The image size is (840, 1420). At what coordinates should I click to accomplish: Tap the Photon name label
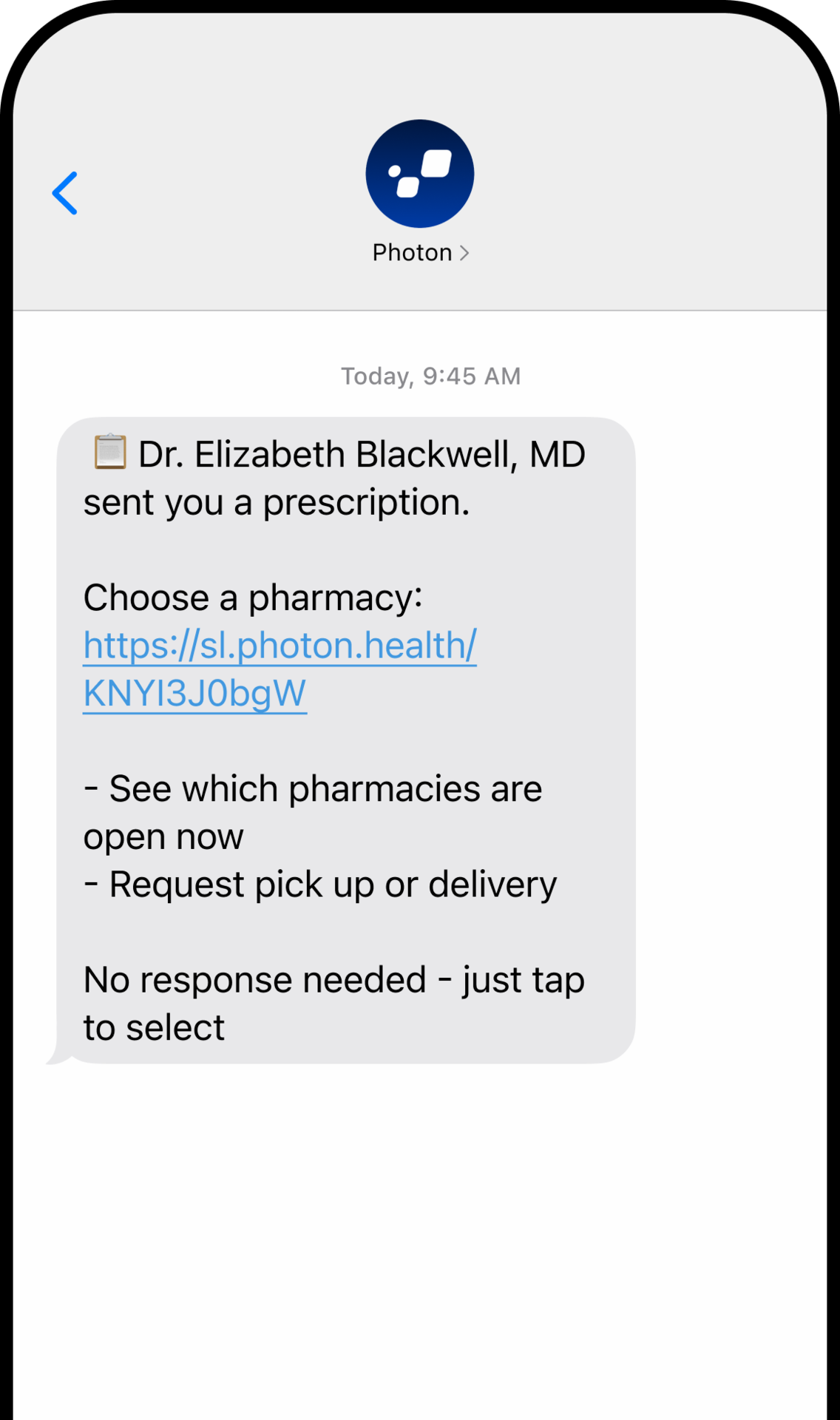411,251
